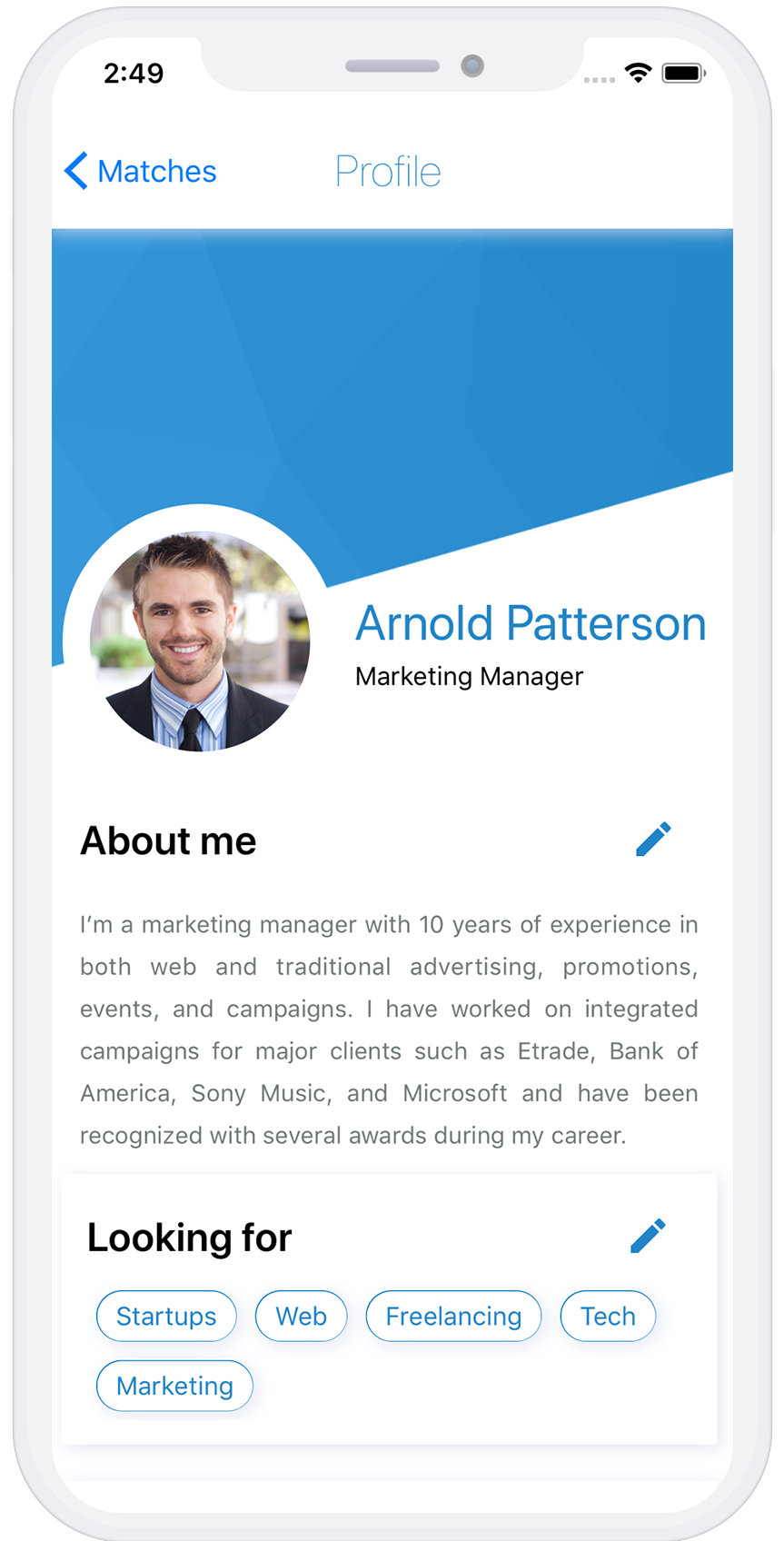This screenshot has height=1541, width=784.
Task: Choose the Freelancing chip
Action: coord(453,1316)
